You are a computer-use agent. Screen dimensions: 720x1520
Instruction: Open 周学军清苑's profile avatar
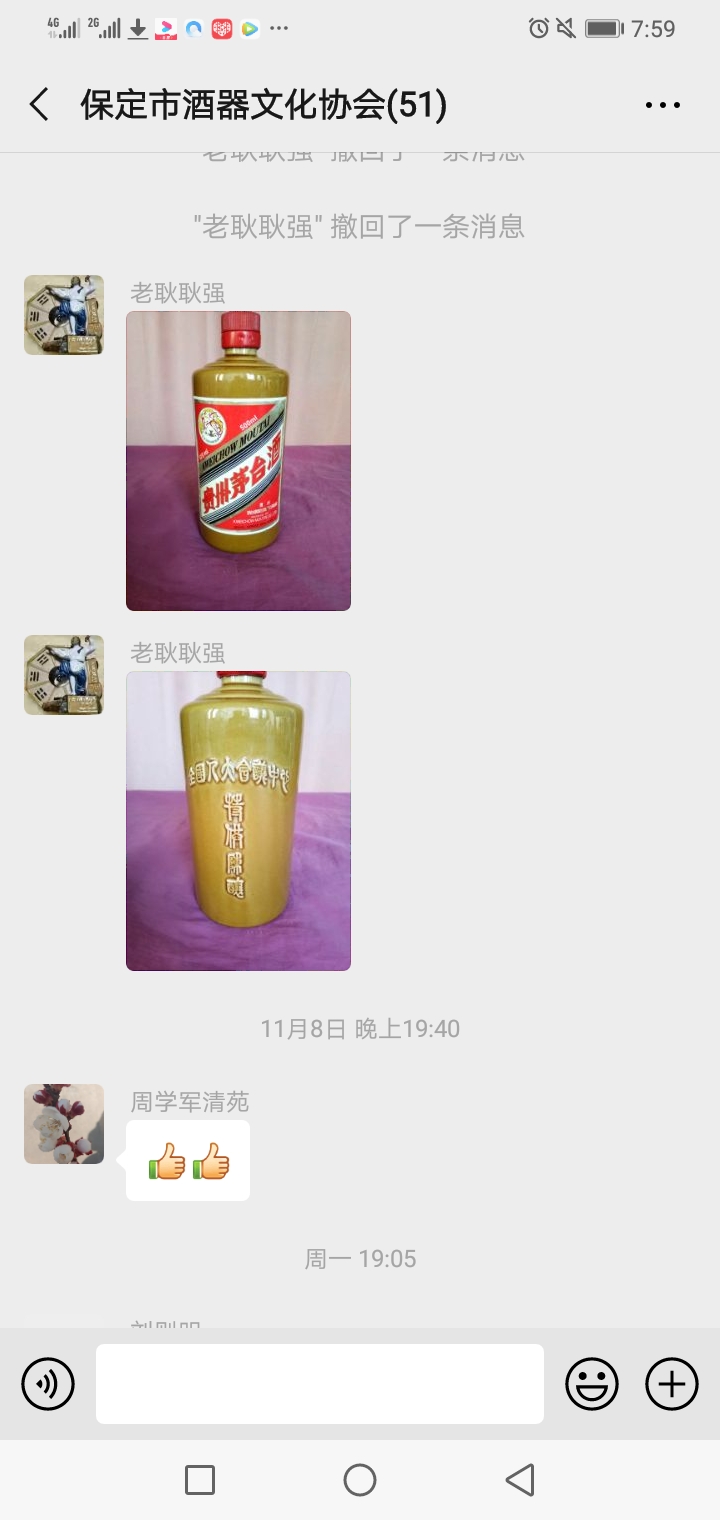64,1124
